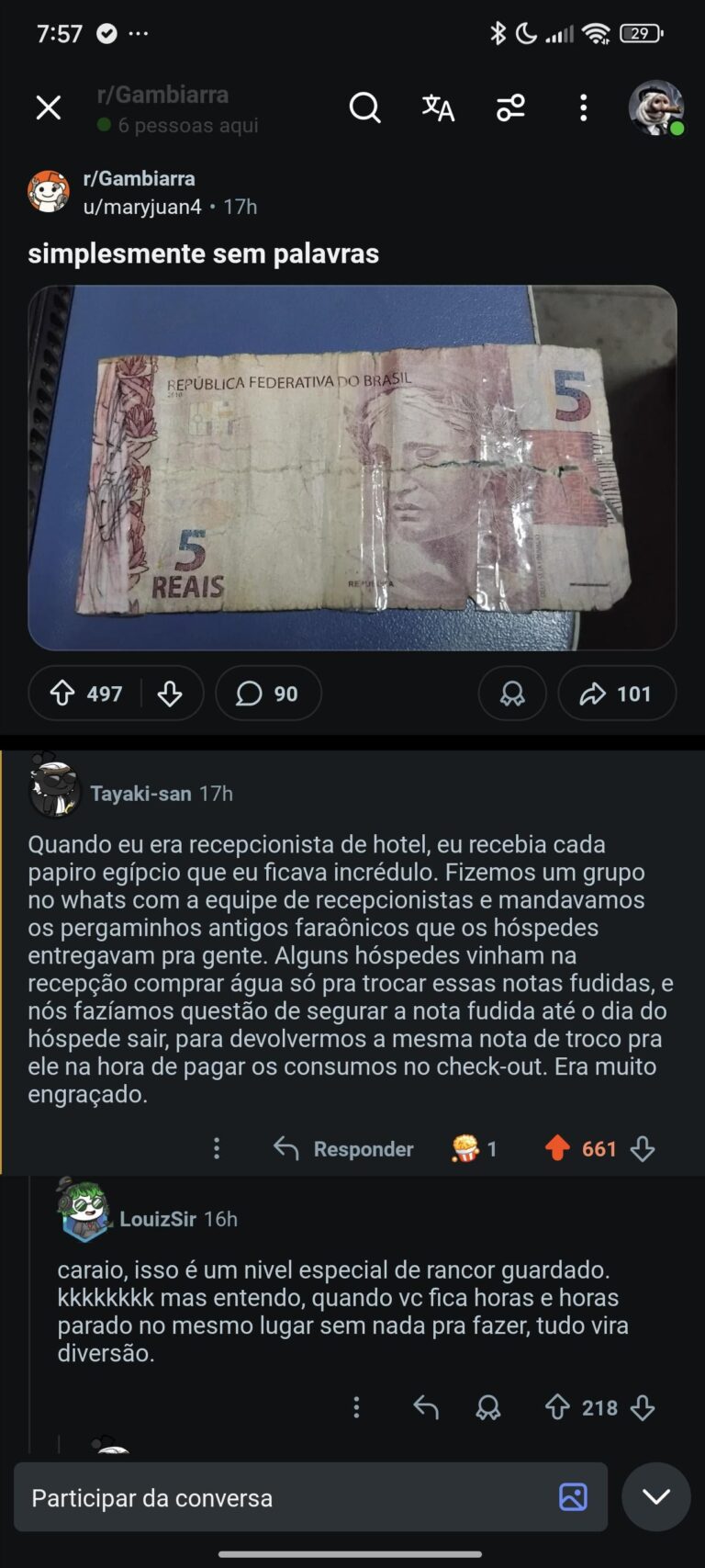Open the post's 90 comments
The image size is (705, 1568).
click(x=268, y=694)
